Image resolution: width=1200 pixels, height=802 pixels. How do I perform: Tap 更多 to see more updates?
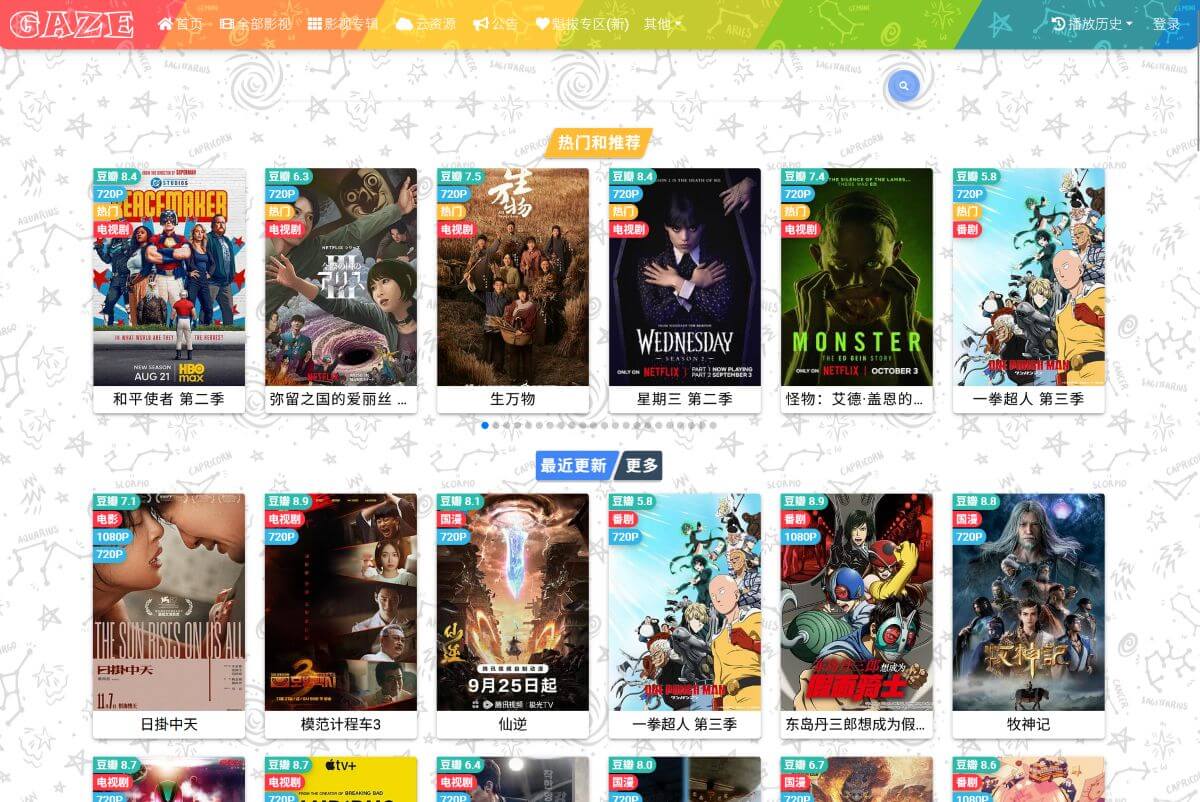coord(642,465)
